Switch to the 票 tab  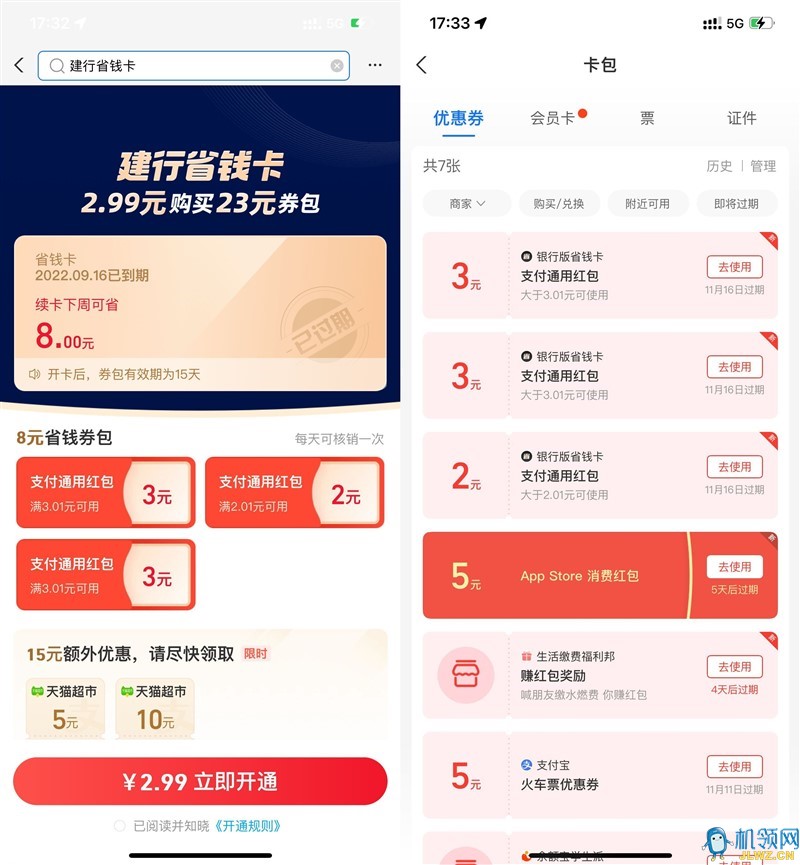point(647,118)
